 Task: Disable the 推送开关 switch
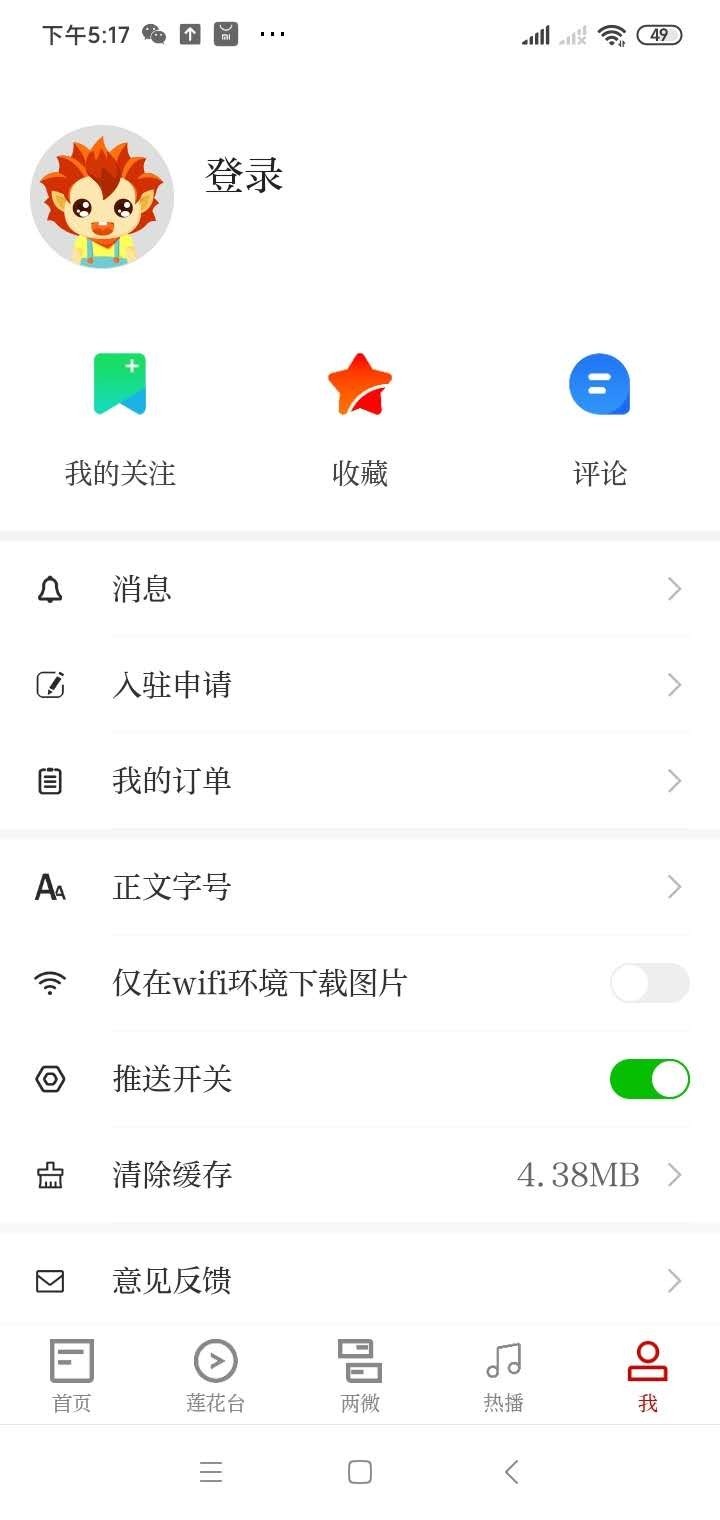click(x=649, y=1079)
